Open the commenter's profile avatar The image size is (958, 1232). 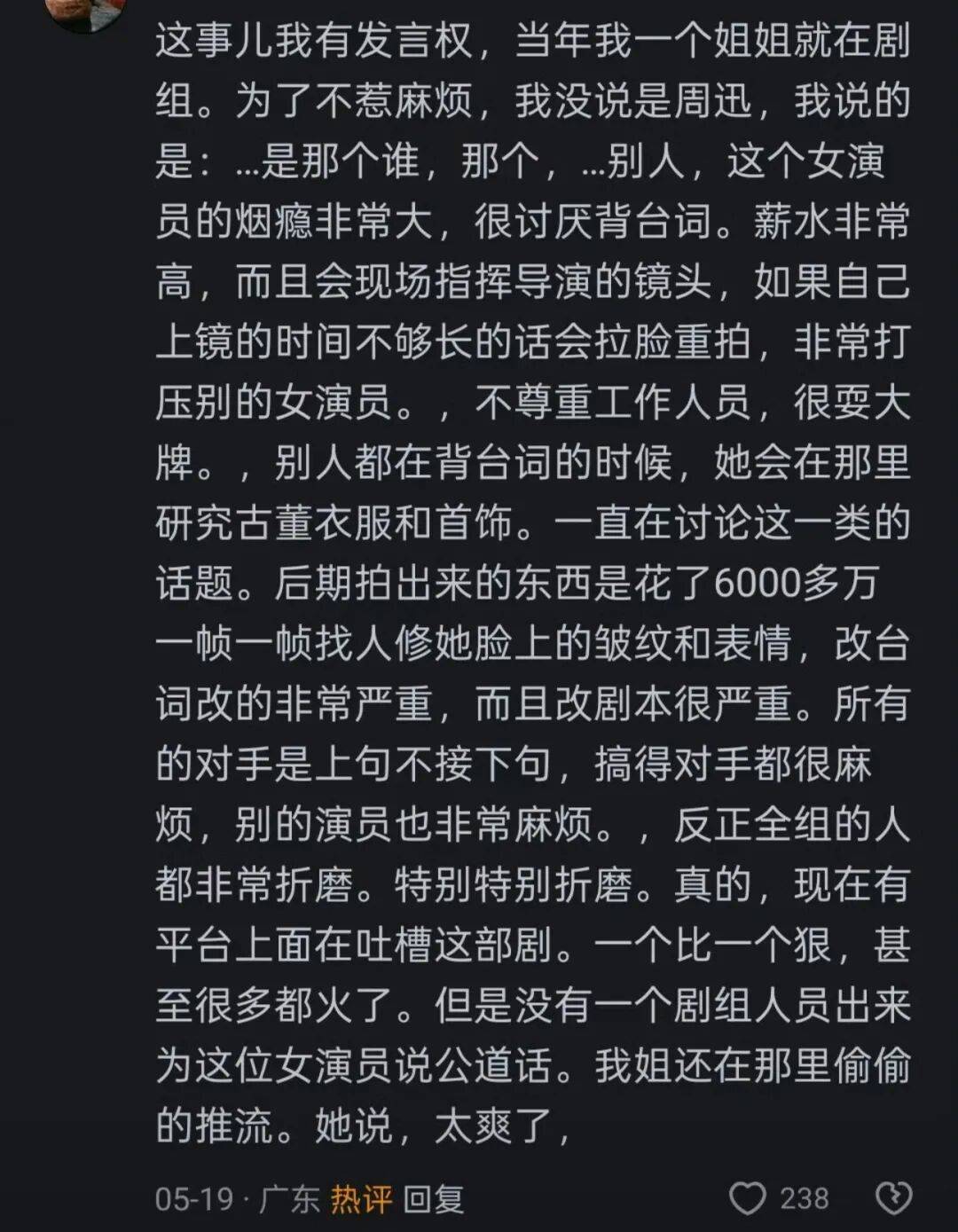point(86,12)
